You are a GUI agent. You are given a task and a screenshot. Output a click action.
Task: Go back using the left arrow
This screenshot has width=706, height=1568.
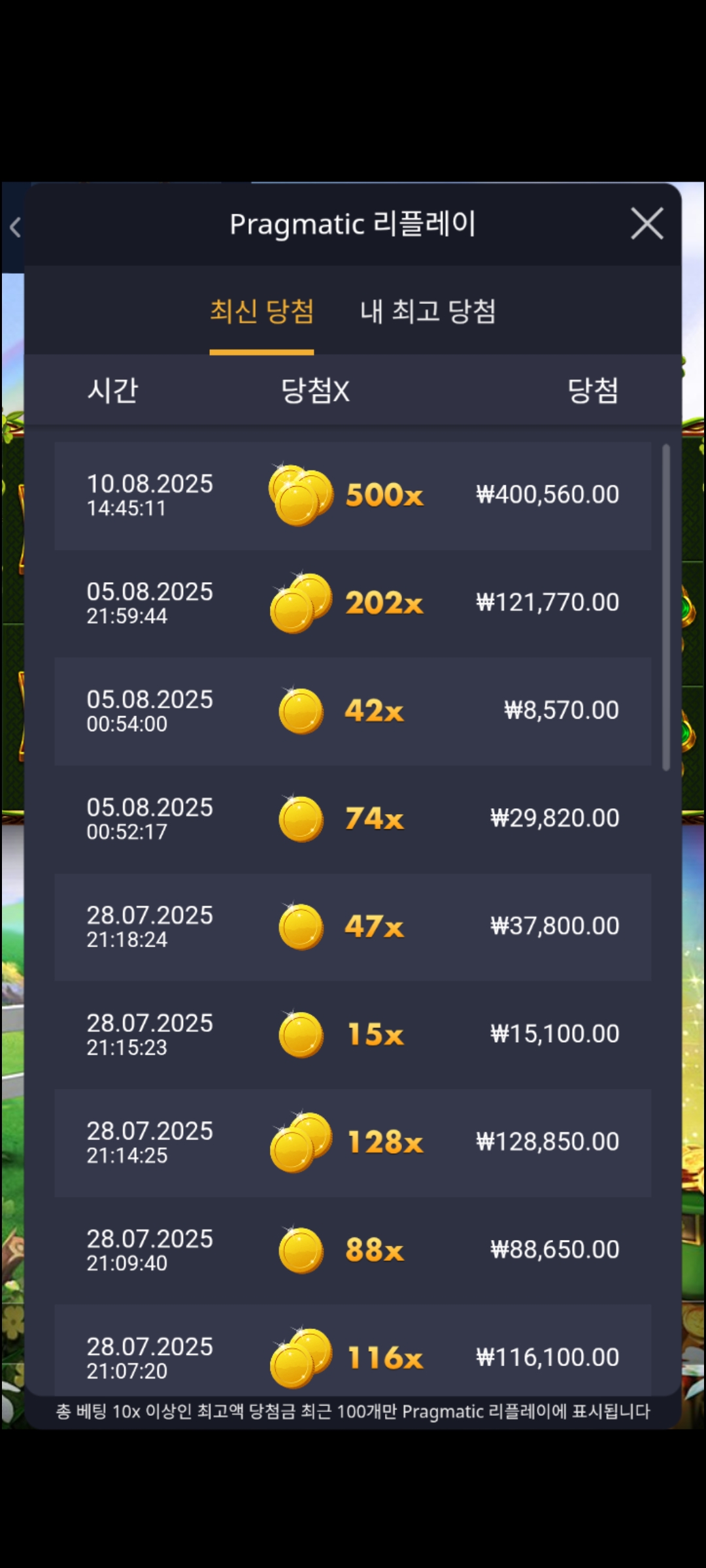pyautogui.click(x=15, y=227)
